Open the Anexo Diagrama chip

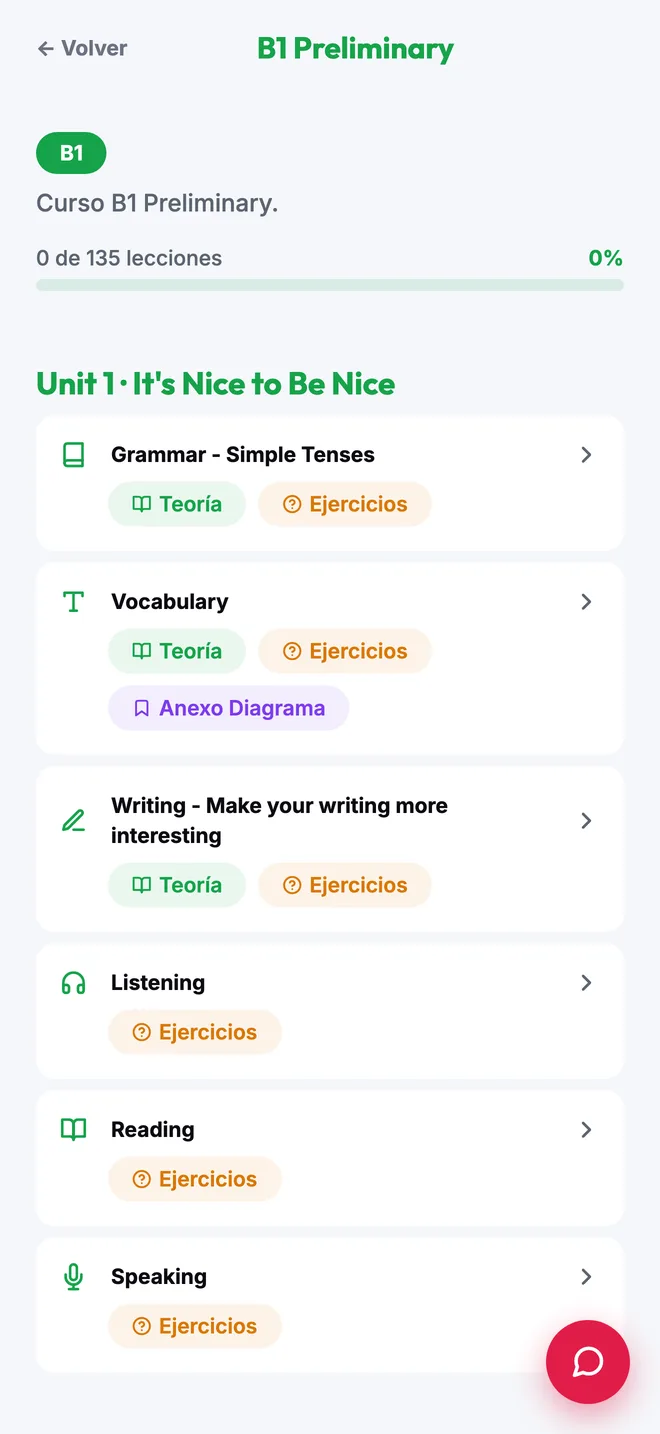(229, 708)
